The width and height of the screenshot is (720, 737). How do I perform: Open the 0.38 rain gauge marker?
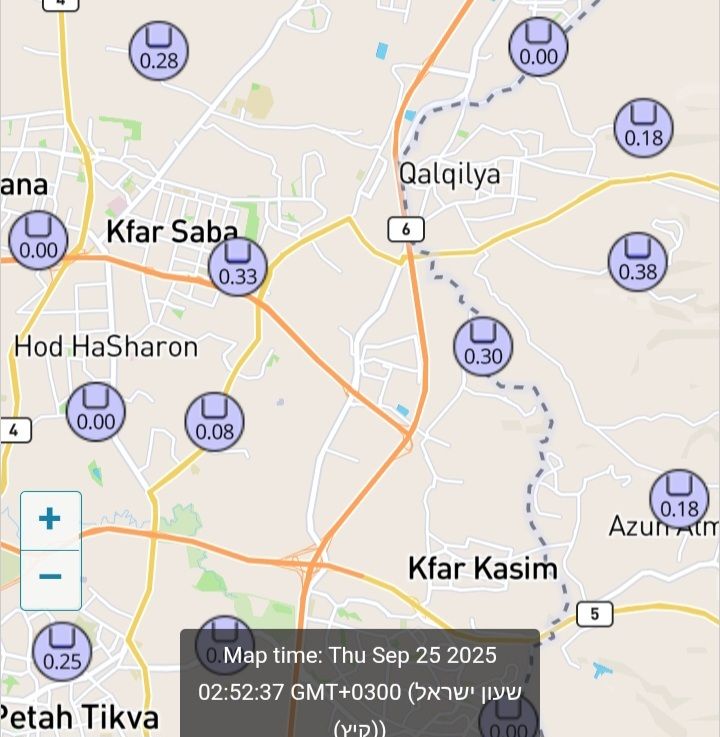(638, 262)
